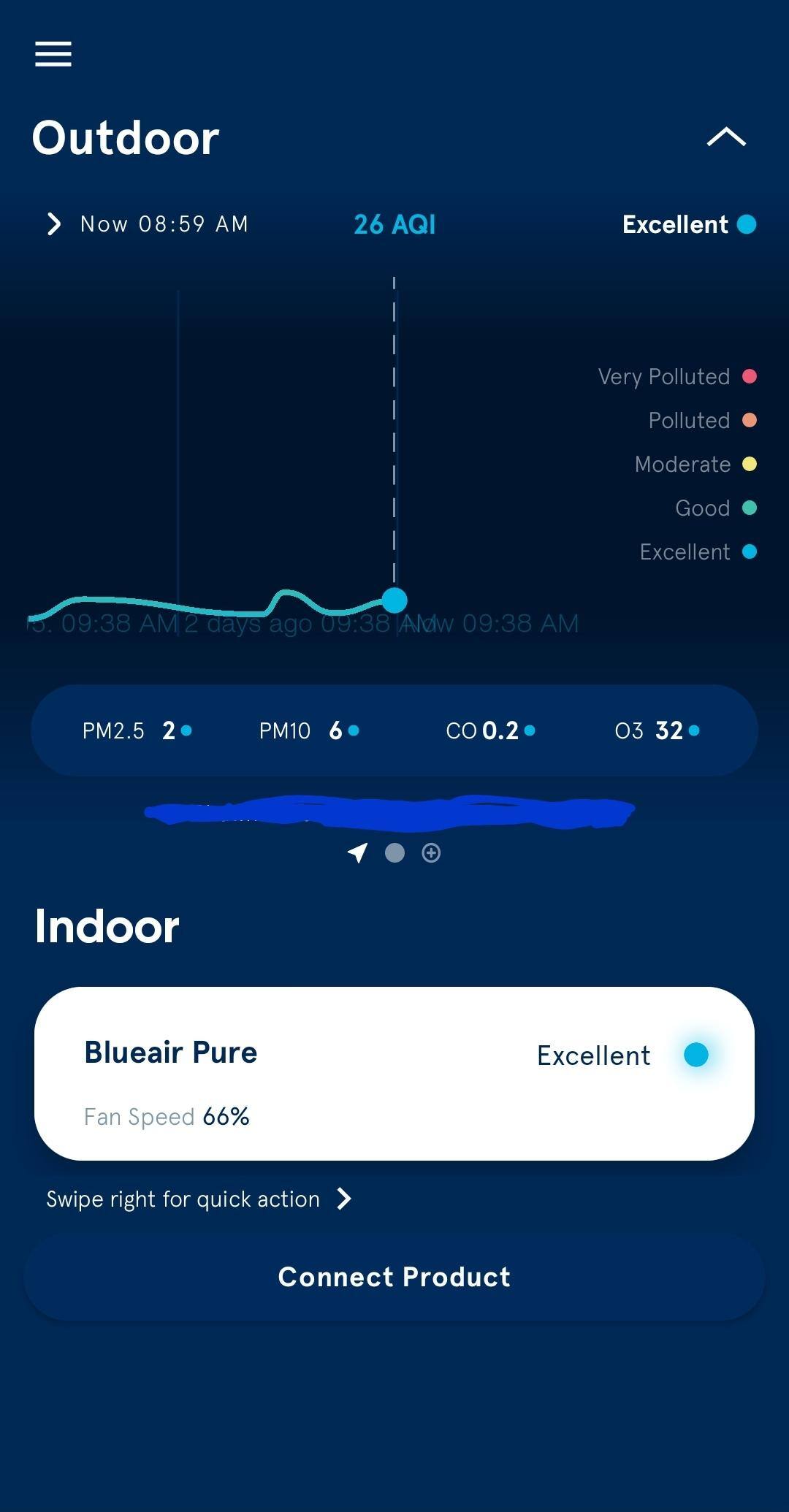Click the current reading dot on the AQI graph
Image resolution: width=789 pixels, height=1512 pixels.
coord(394,601)
